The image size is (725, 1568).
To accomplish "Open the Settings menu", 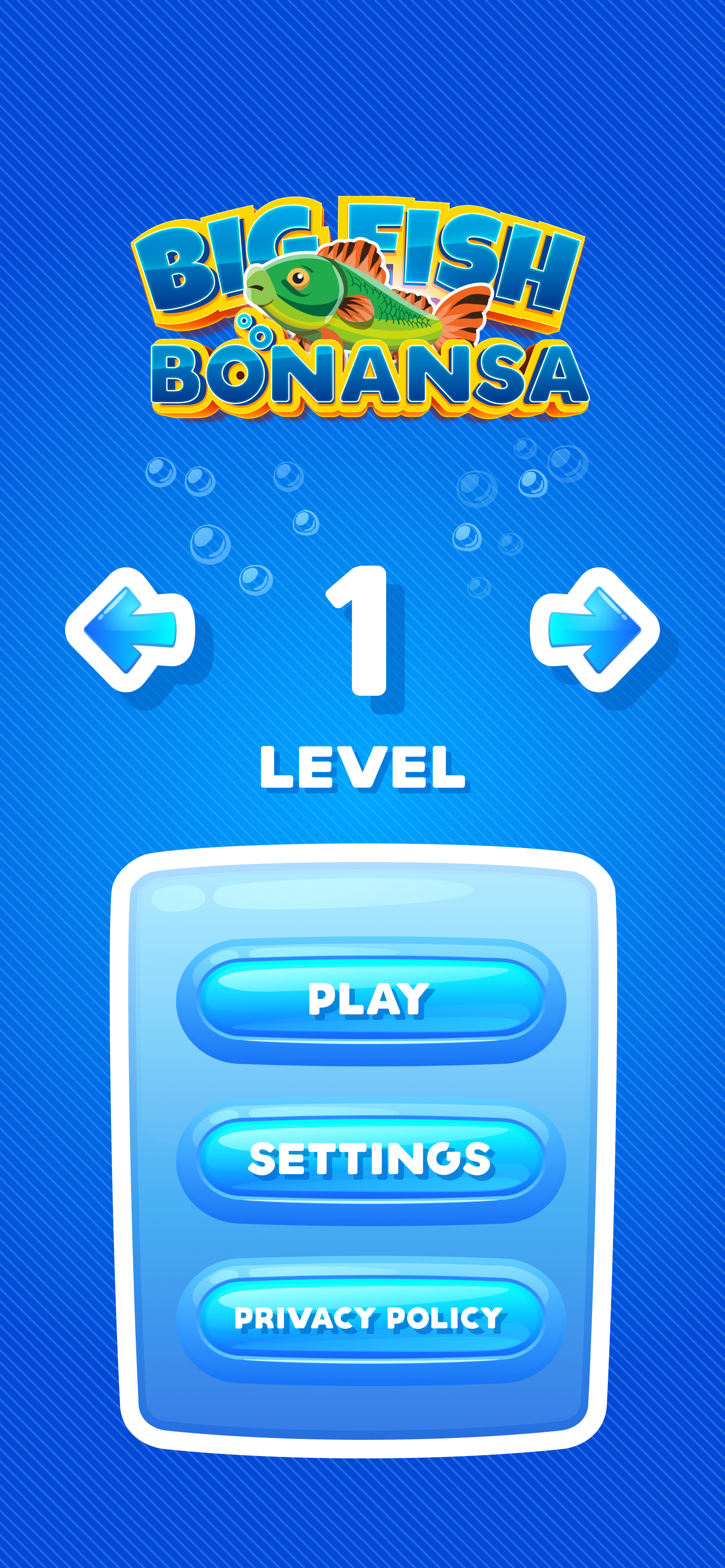I will coord(370,1159).
